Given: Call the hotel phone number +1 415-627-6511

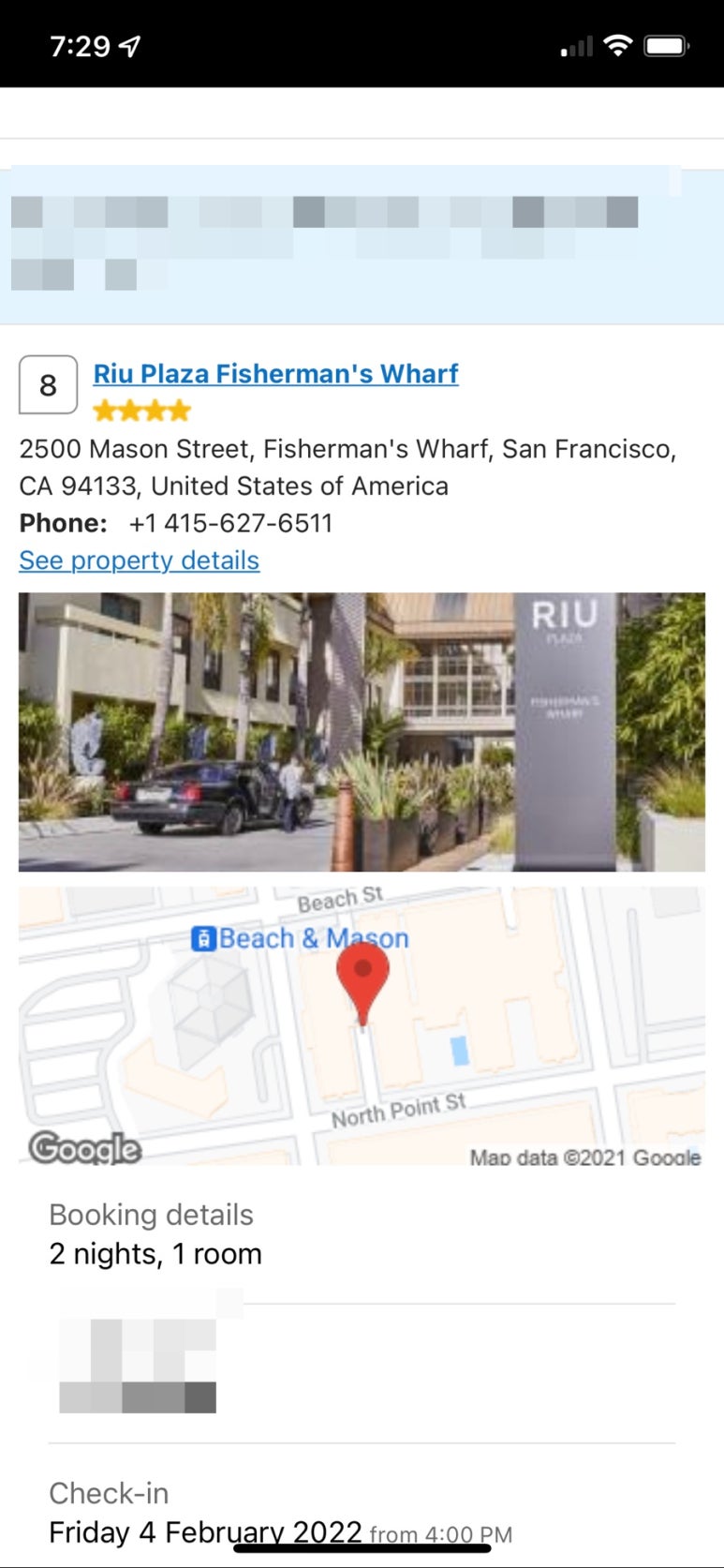Looking at the screenshot, I should point(230,523).
